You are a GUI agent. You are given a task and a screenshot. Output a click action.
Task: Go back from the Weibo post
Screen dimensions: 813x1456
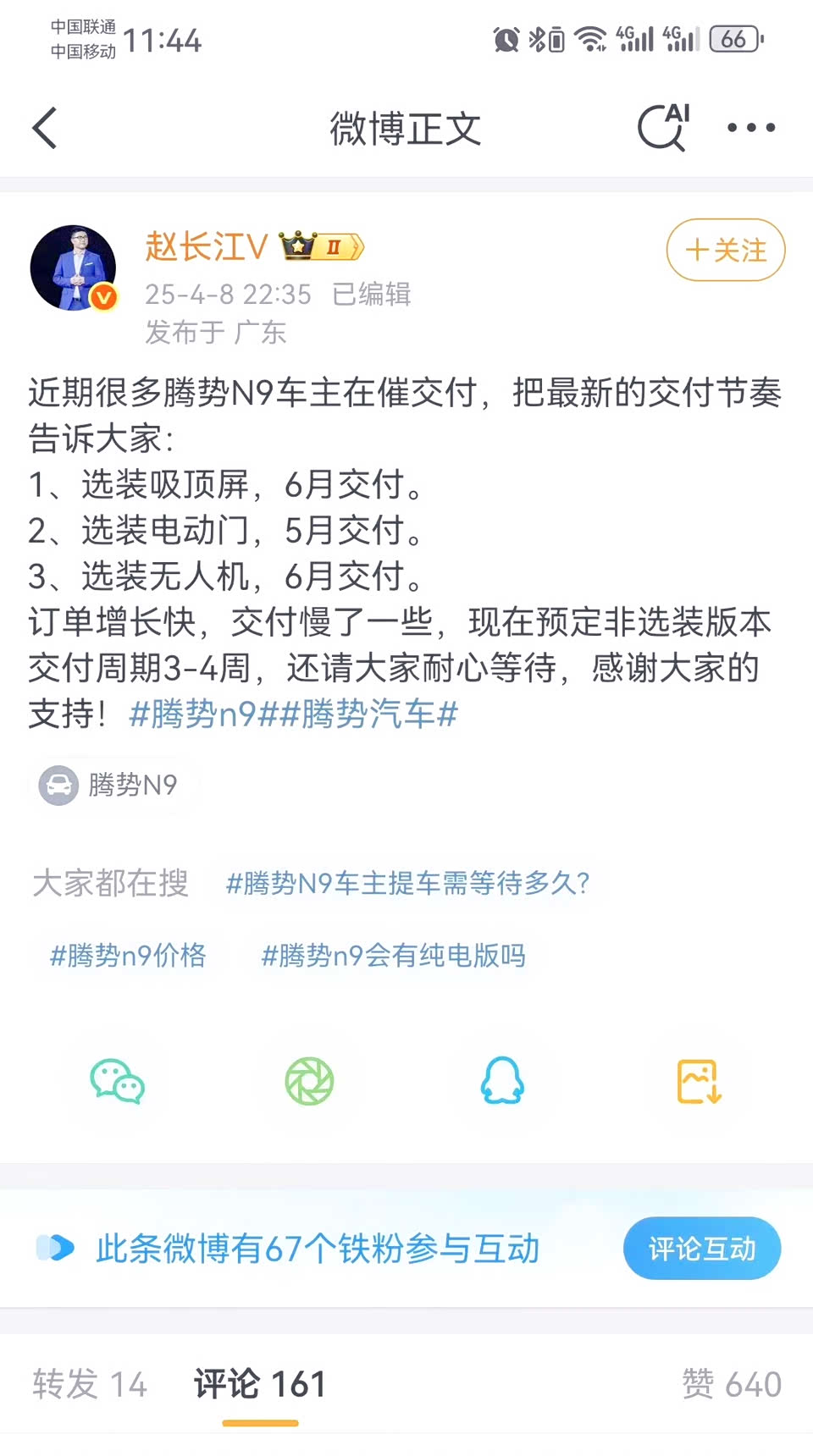click(46, 129)
